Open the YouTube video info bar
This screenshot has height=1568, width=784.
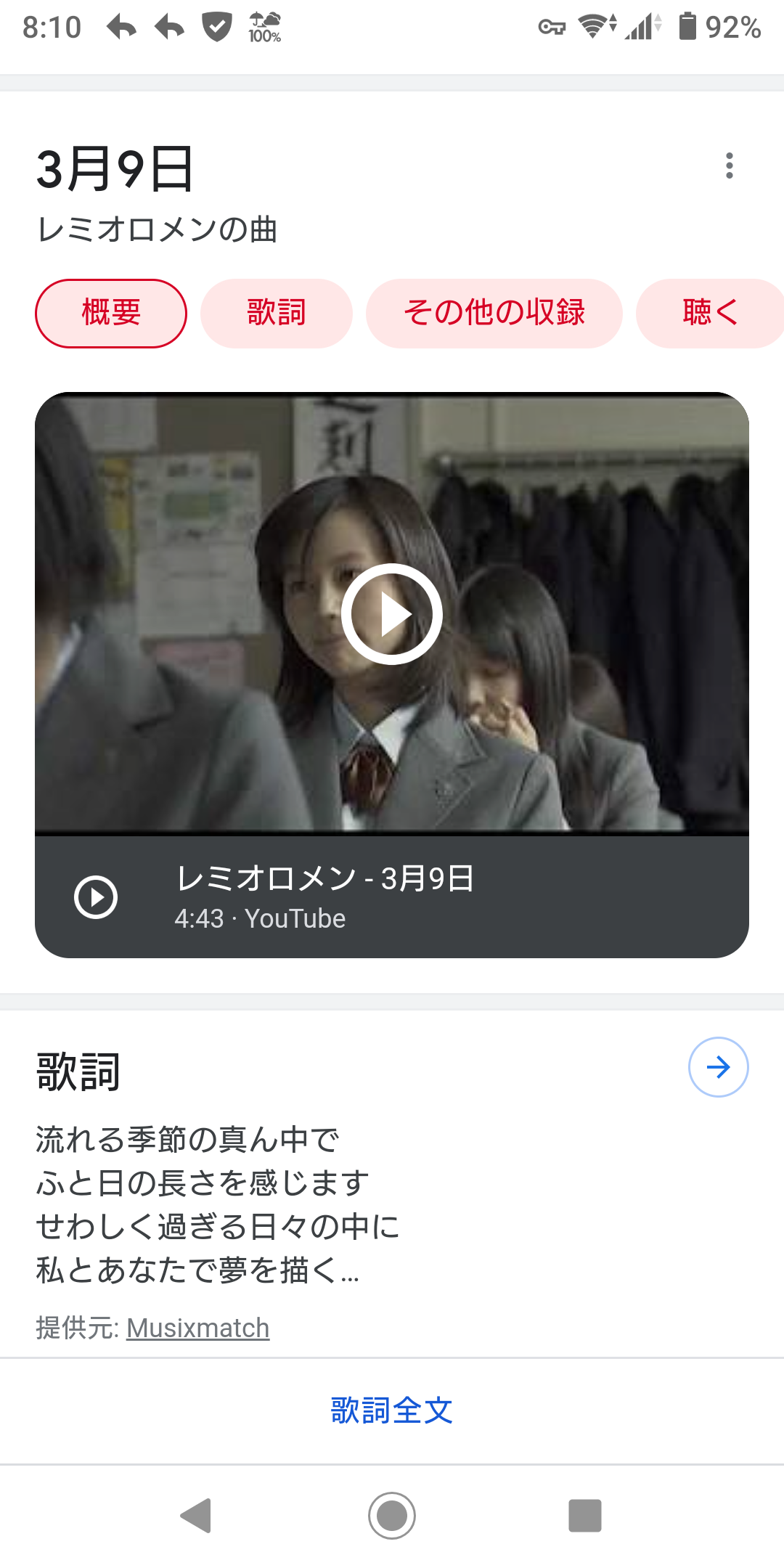(392, 897)
